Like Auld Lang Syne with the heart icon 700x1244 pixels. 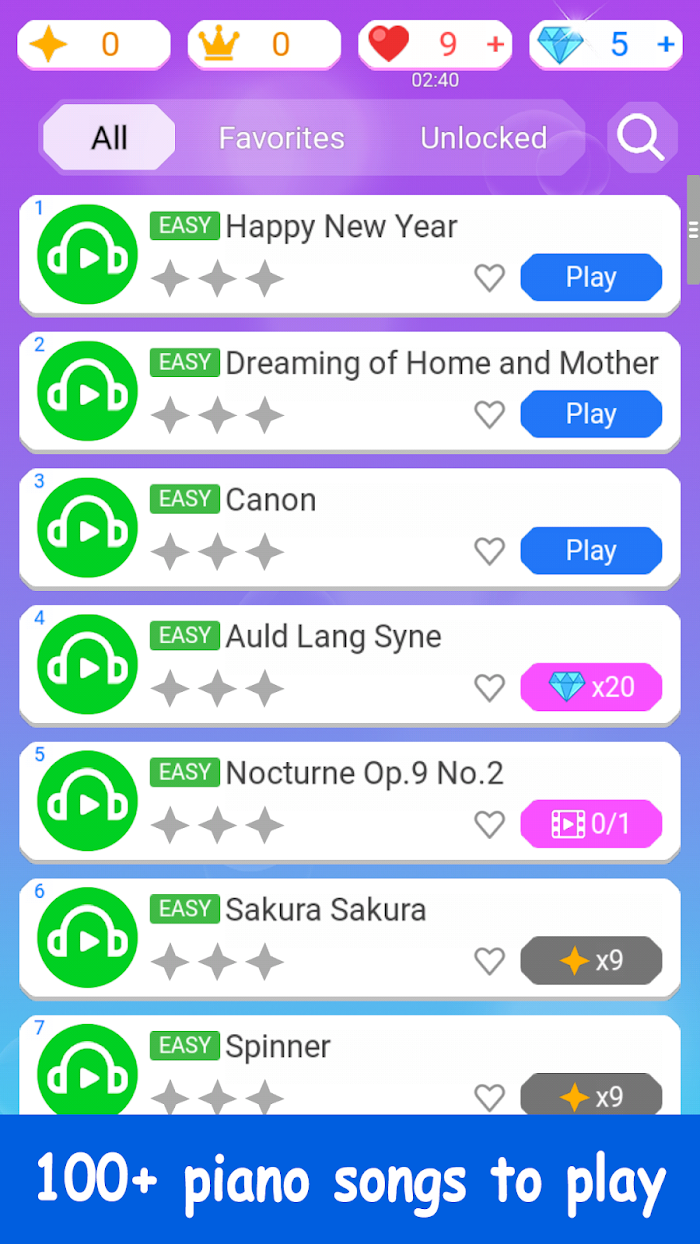[489, 688]
